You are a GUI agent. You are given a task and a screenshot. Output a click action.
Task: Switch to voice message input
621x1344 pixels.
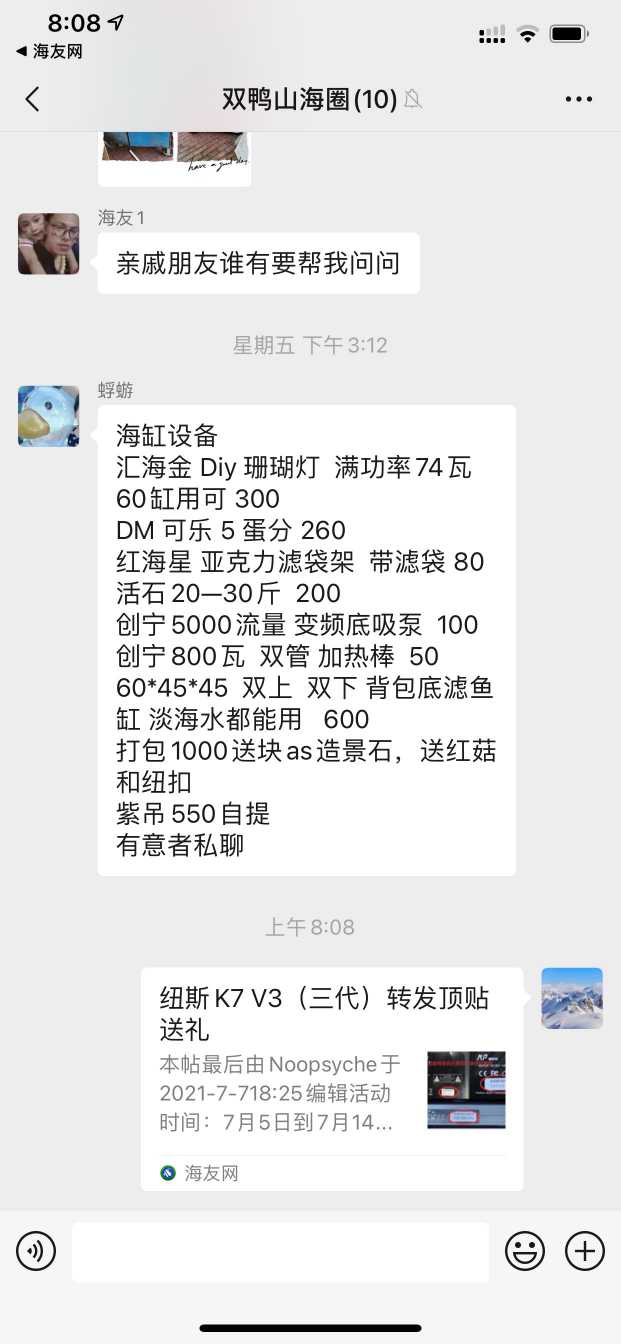tap(36, 1251)
